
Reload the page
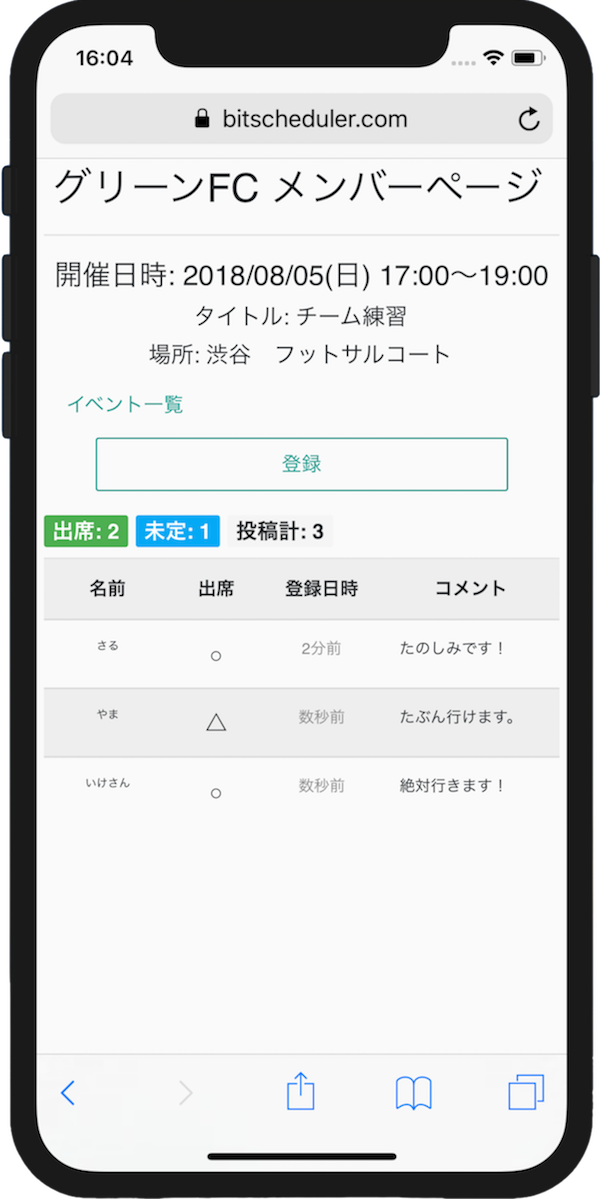pyautogui.click(x=529, y=121)
